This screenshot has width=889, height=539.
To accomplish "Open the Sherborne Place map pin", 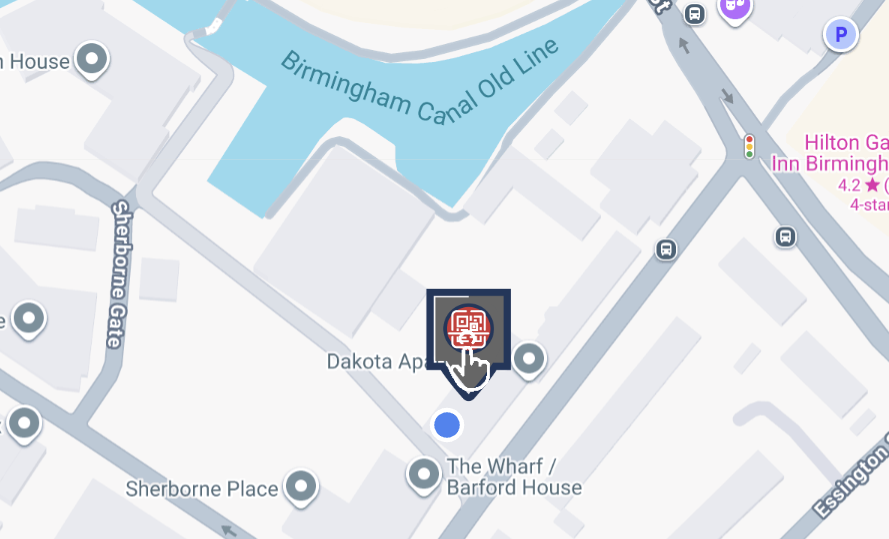I will [300, 487].
